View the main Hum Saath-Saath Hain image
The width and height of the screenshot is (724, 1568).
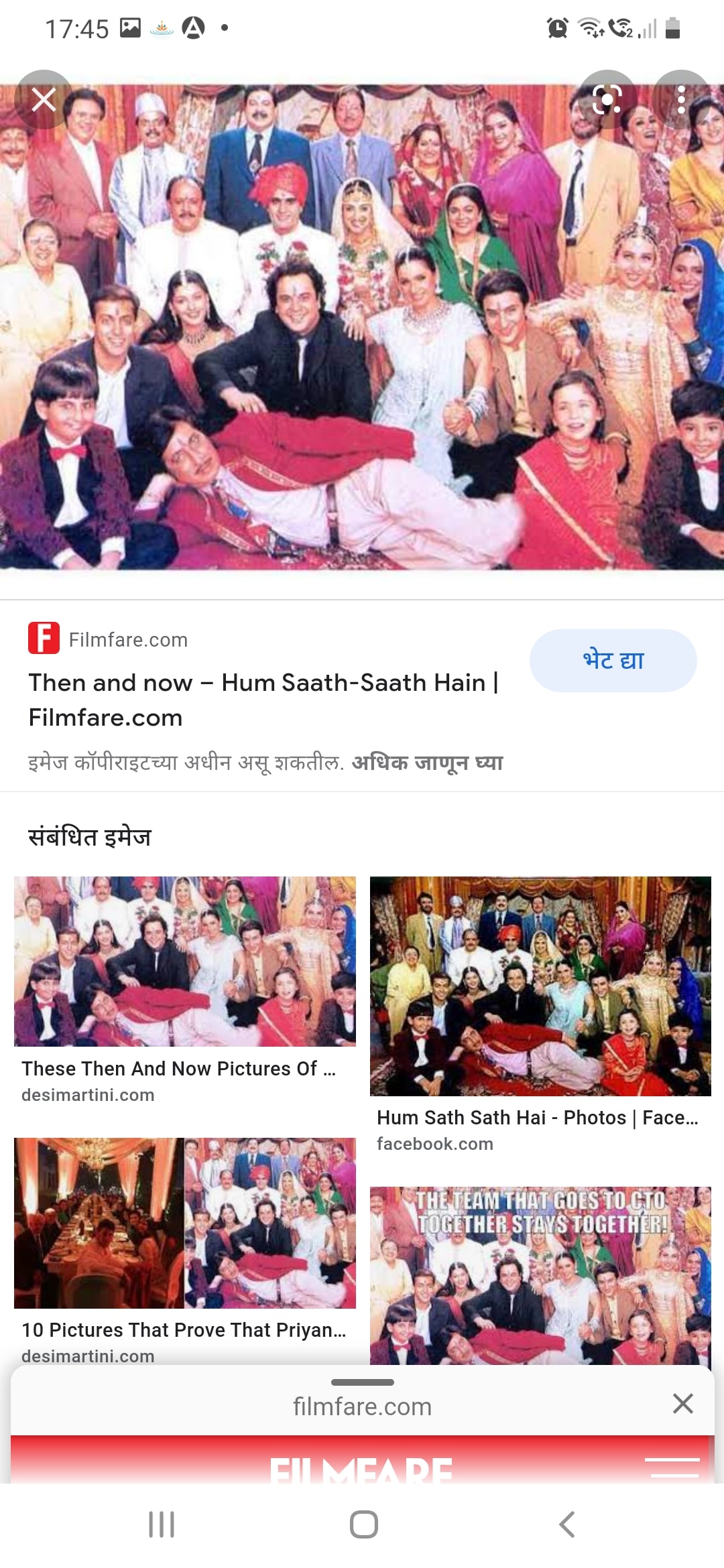[x=362, y=328]
